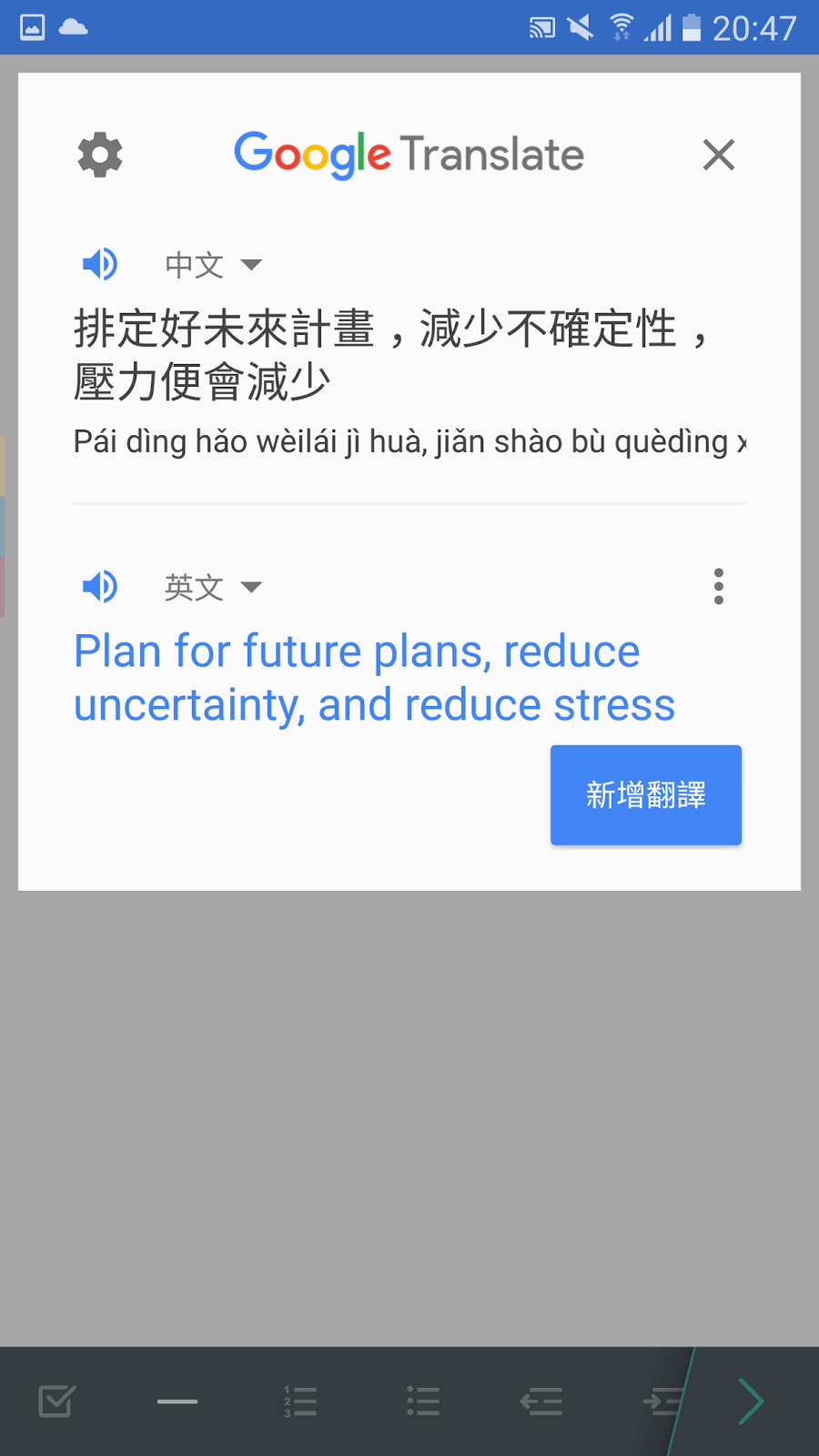Viewport: 819px width, 1456px height.
Task: Insert a horizontal divider line
Action: pyautogui.click(x=177, y=1401)
